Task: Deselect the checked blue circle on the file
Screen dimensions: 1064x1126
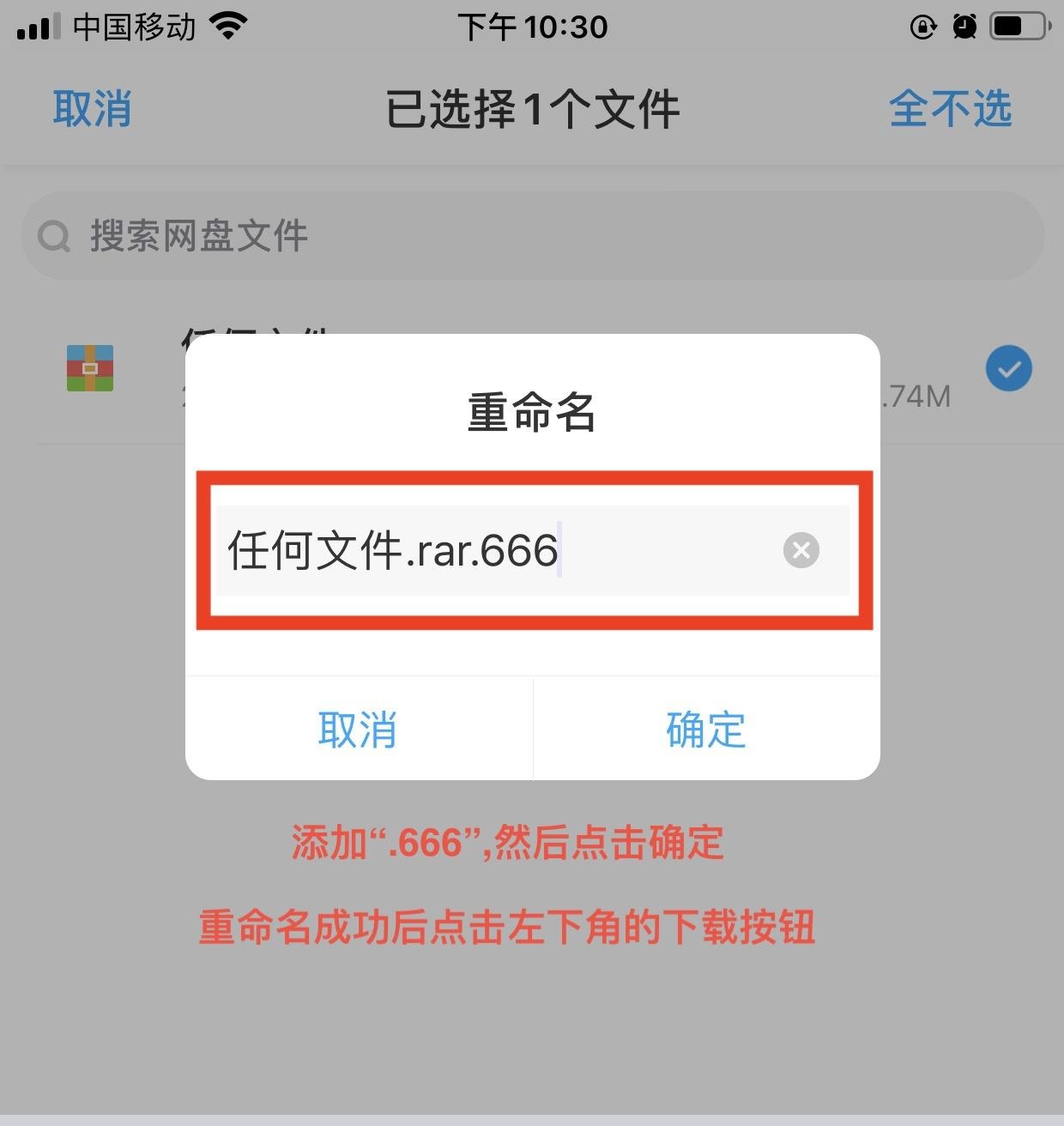Action: (1008, 367)
